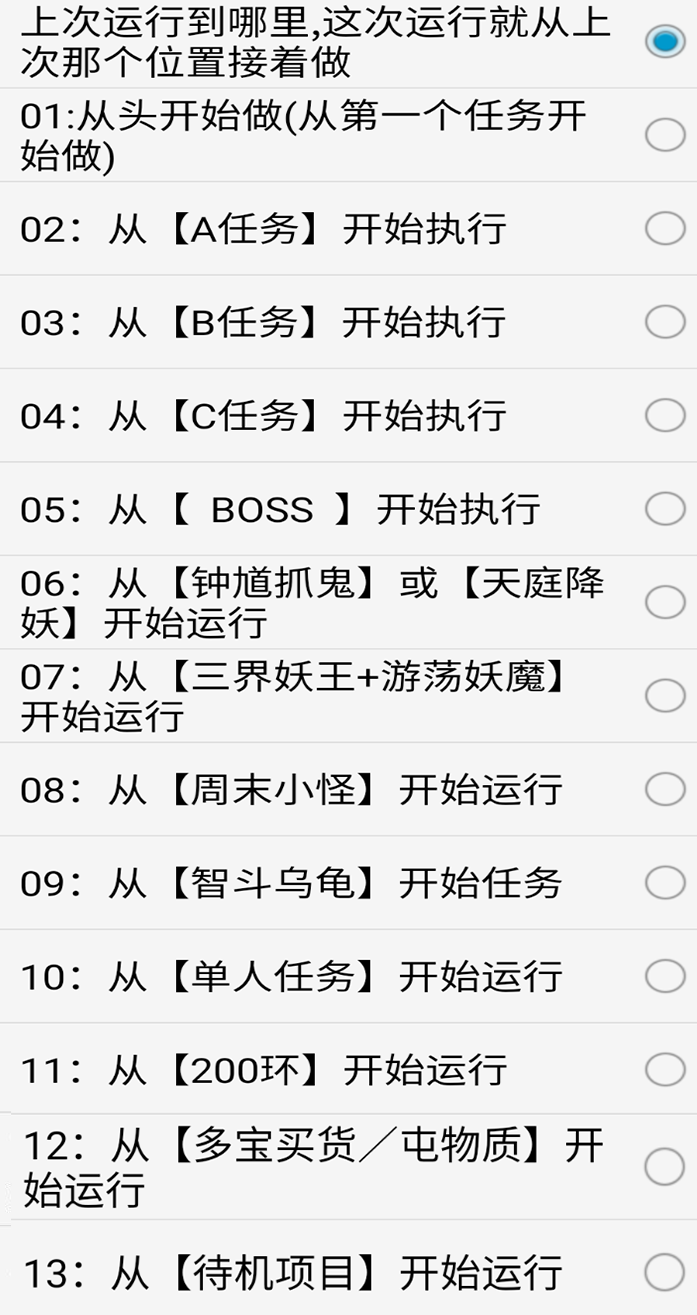Pick 10 从【单人任务】开始运行

tap(665, 976)
